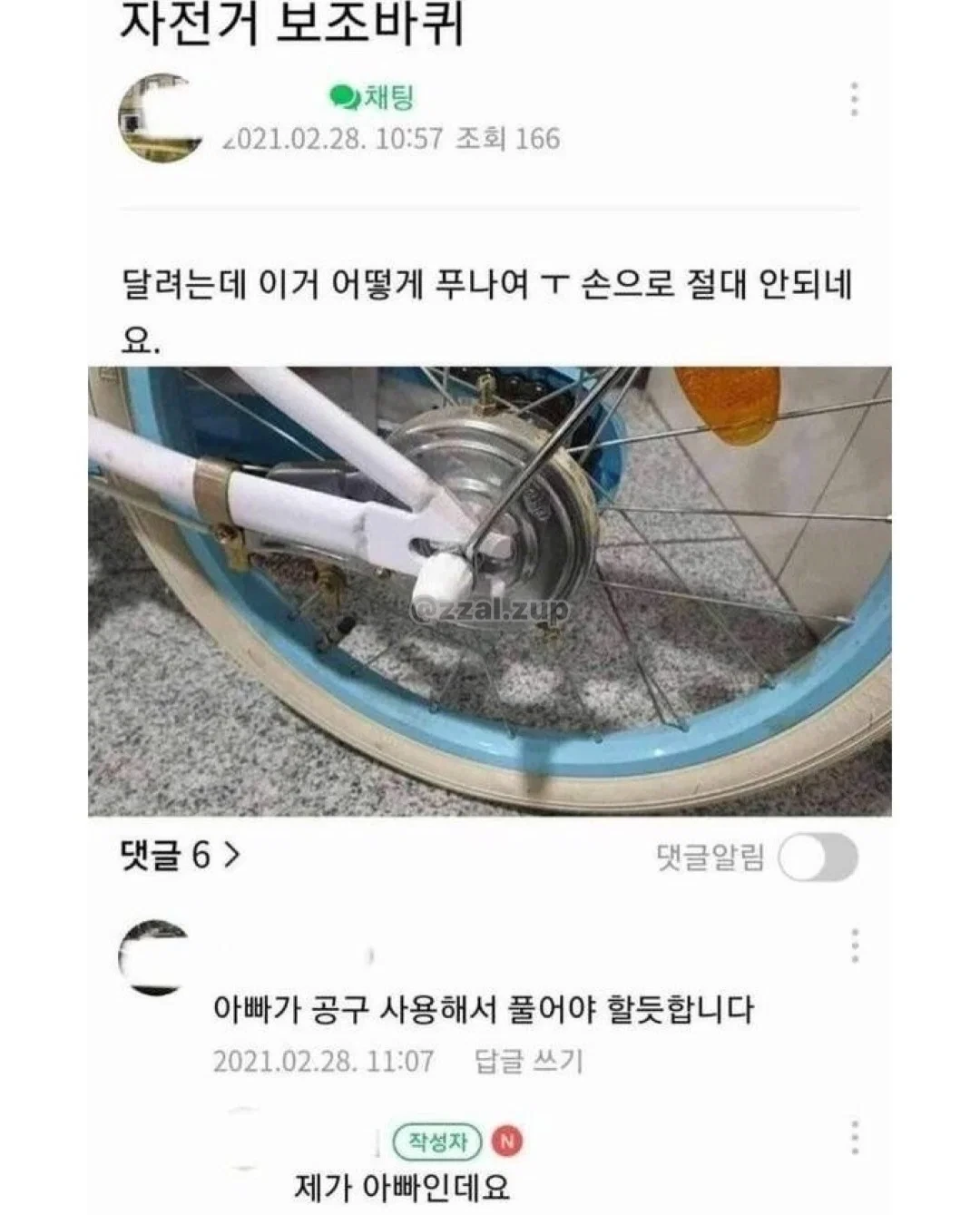This screenshot has width=980, height=1215.
Task: Toggle the 댓글알림 comment notification switch
Action: point(818,857)
